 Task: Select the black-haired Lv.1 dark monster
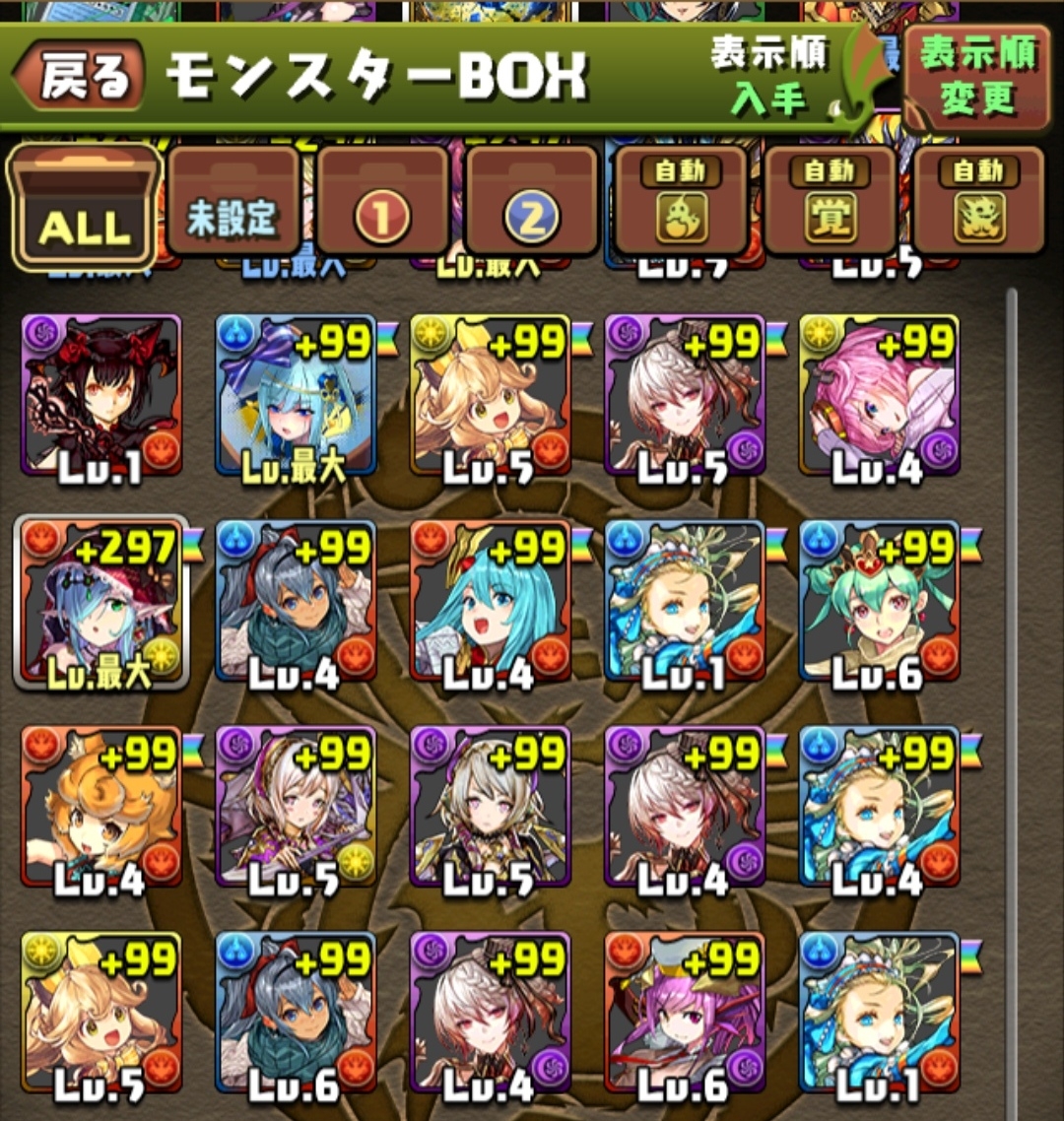click(x=101, y=396)
